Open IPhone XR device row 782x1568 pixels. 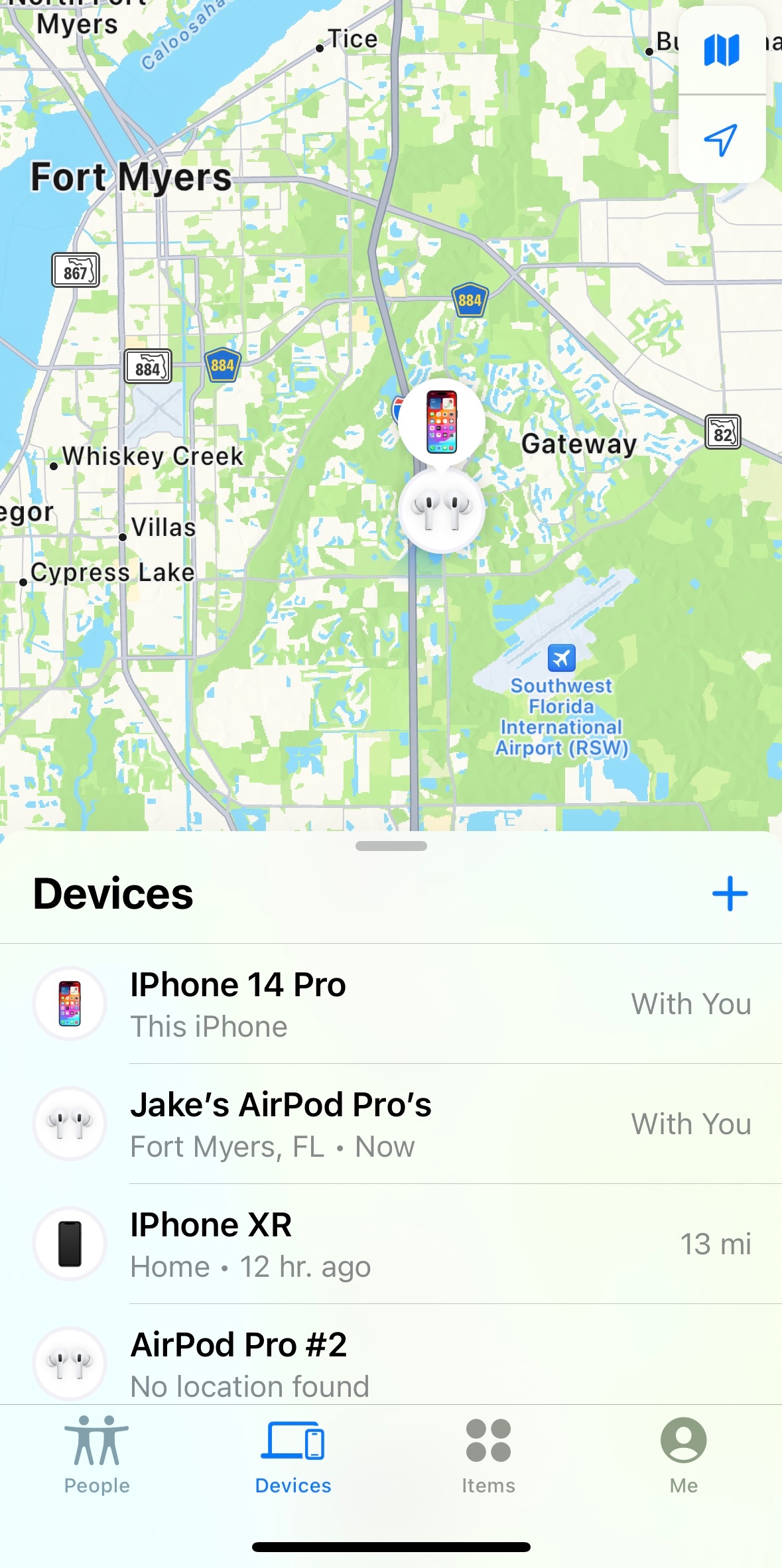coord(391,1244)
